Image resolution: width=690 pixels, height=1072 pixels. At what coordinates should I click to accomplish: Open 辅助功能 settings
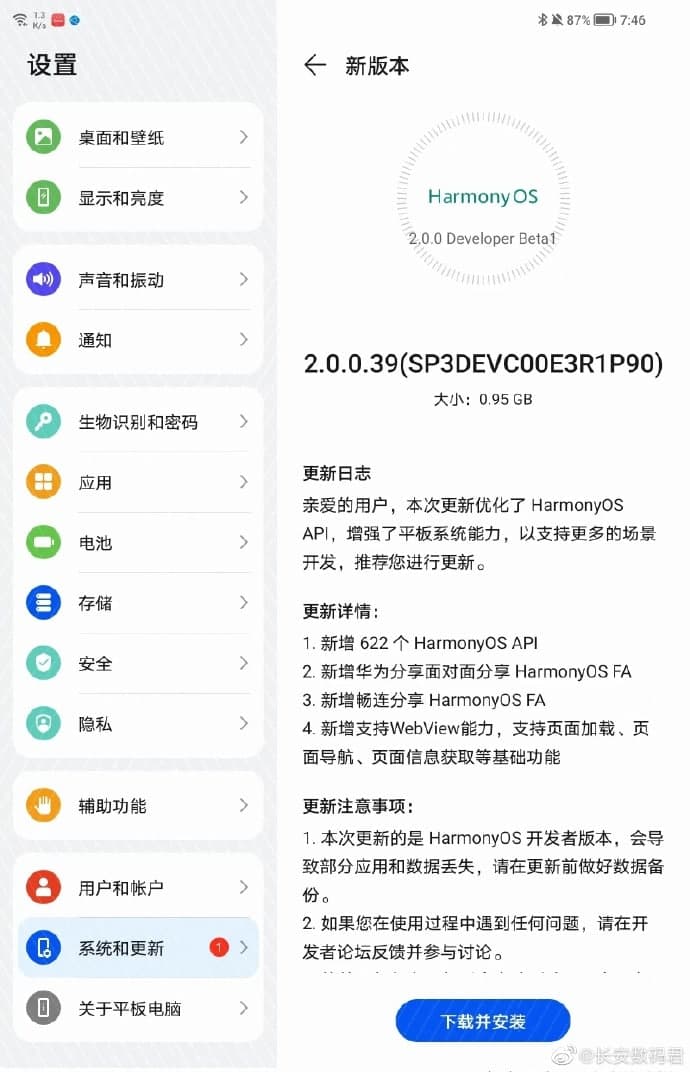pos(138,805)
